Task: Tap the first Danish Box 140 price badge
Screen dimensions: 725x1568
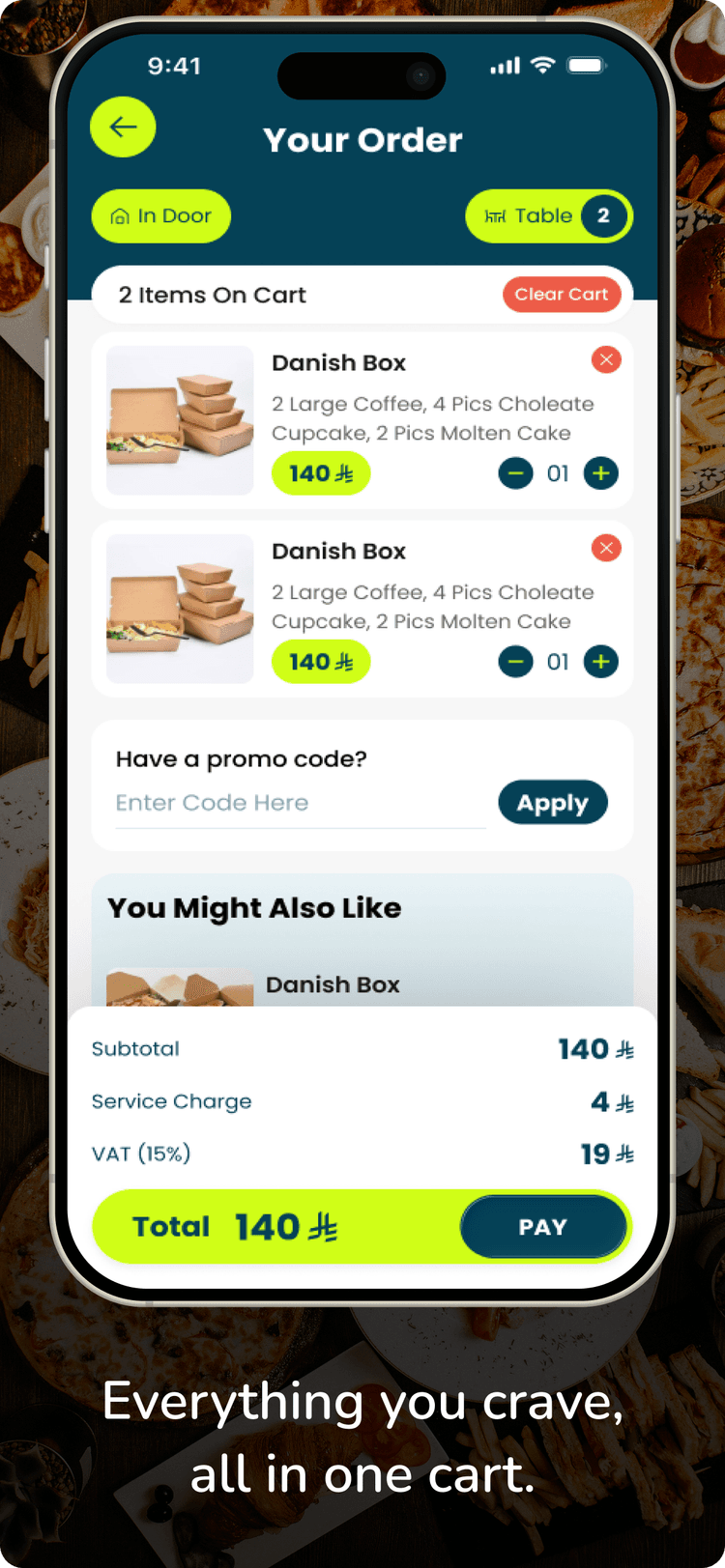Action: point(321,473)
